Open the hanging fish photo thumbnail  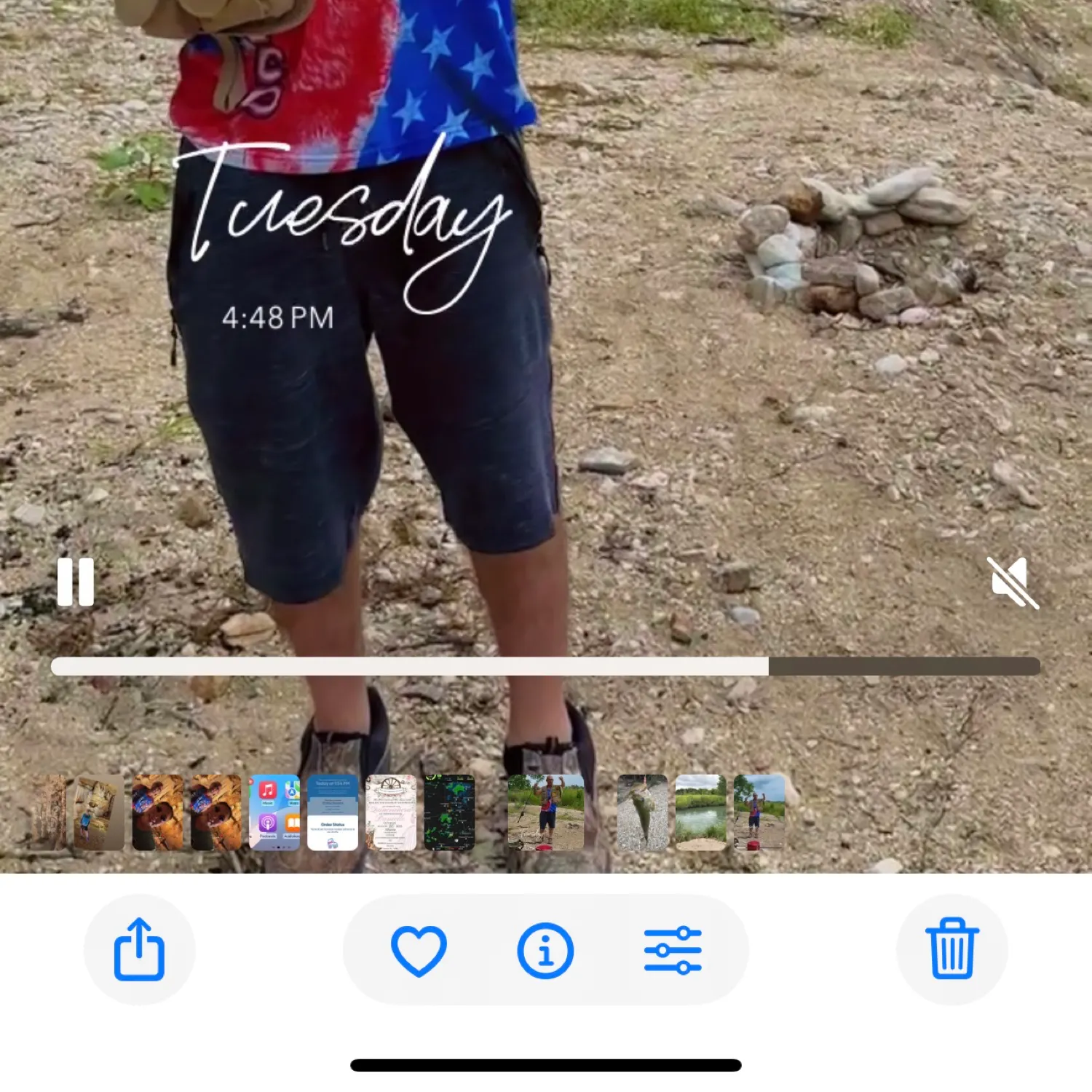tap(642, 812)
